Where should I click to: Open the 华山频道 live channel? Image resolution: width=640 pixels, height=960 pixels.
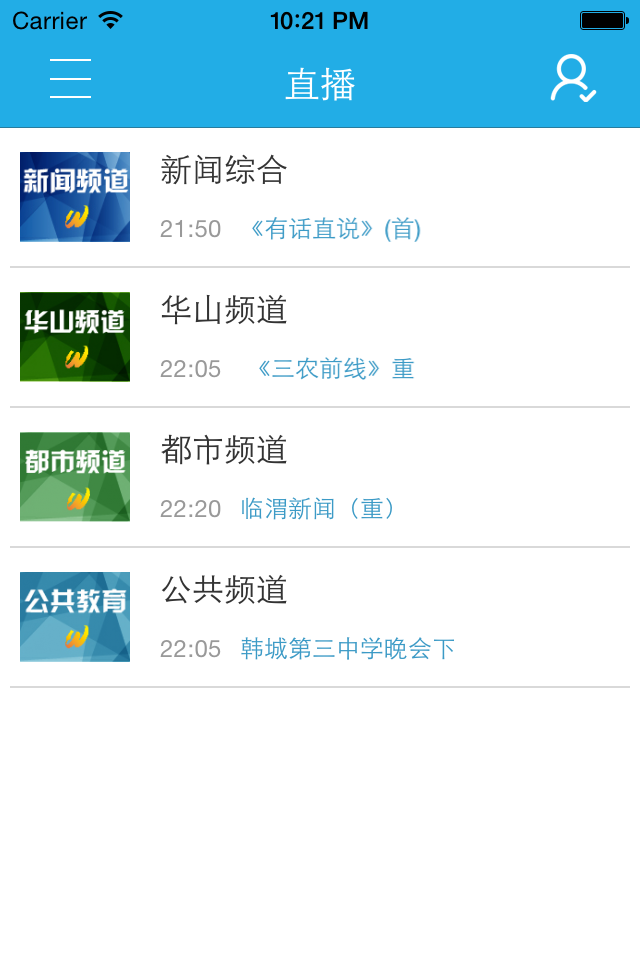pyautogui.click(x=320, y=337)
